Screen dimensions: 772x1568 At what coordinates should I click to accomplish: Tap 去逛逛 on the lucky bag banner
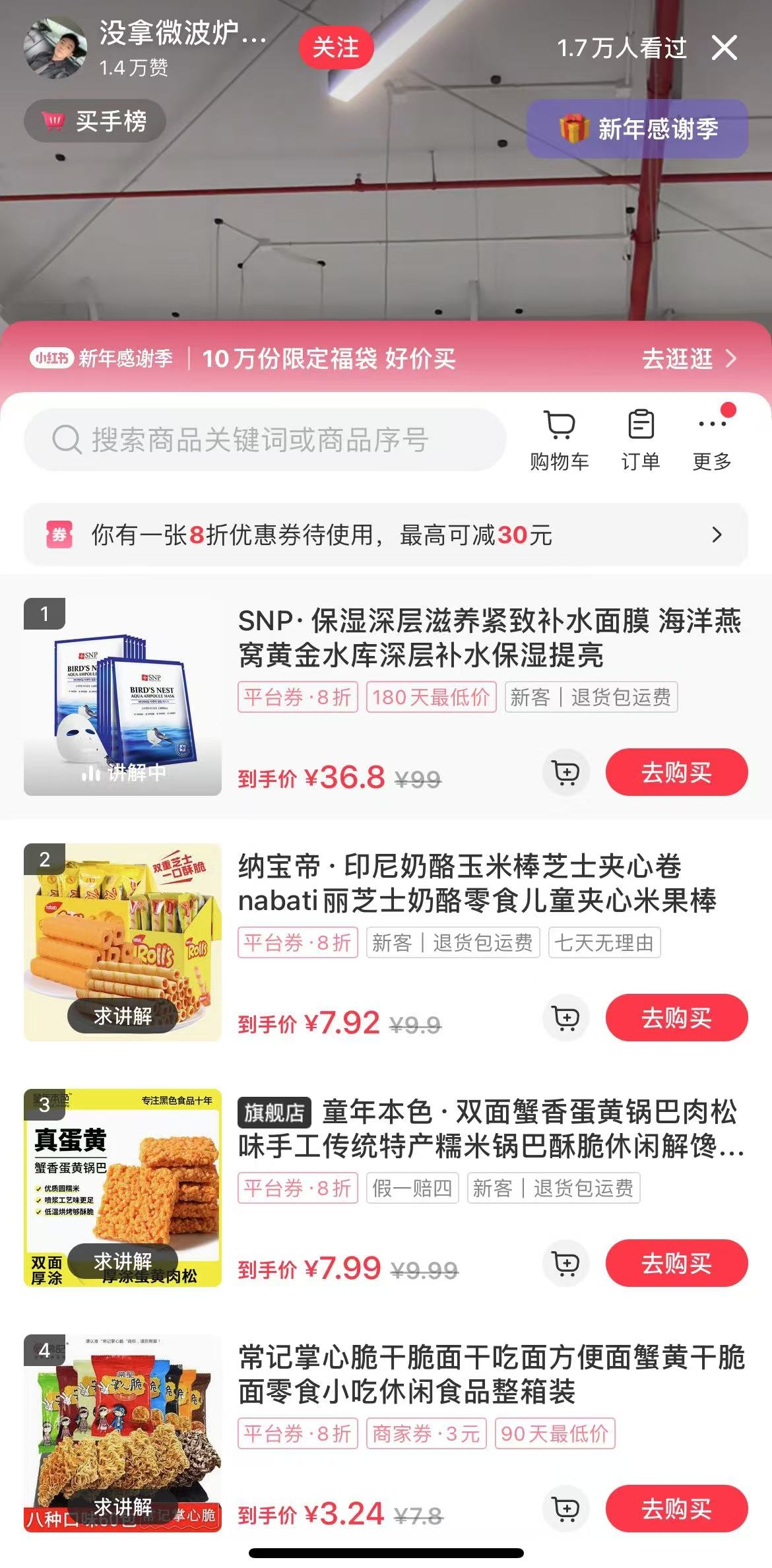coord(688,358)
